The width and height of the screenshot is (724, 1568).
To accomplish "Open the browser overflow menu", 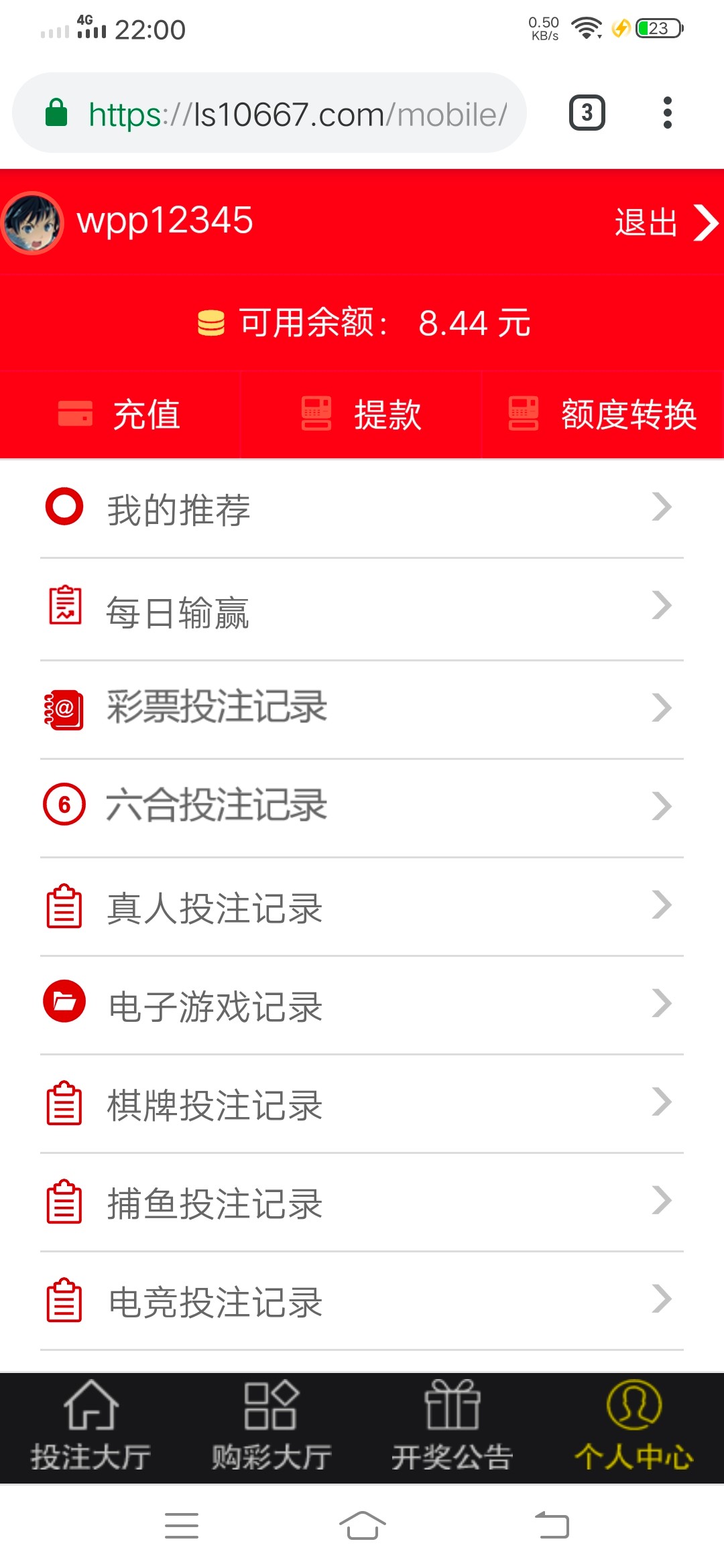I will pyautogui.click(x=667, y=113).
